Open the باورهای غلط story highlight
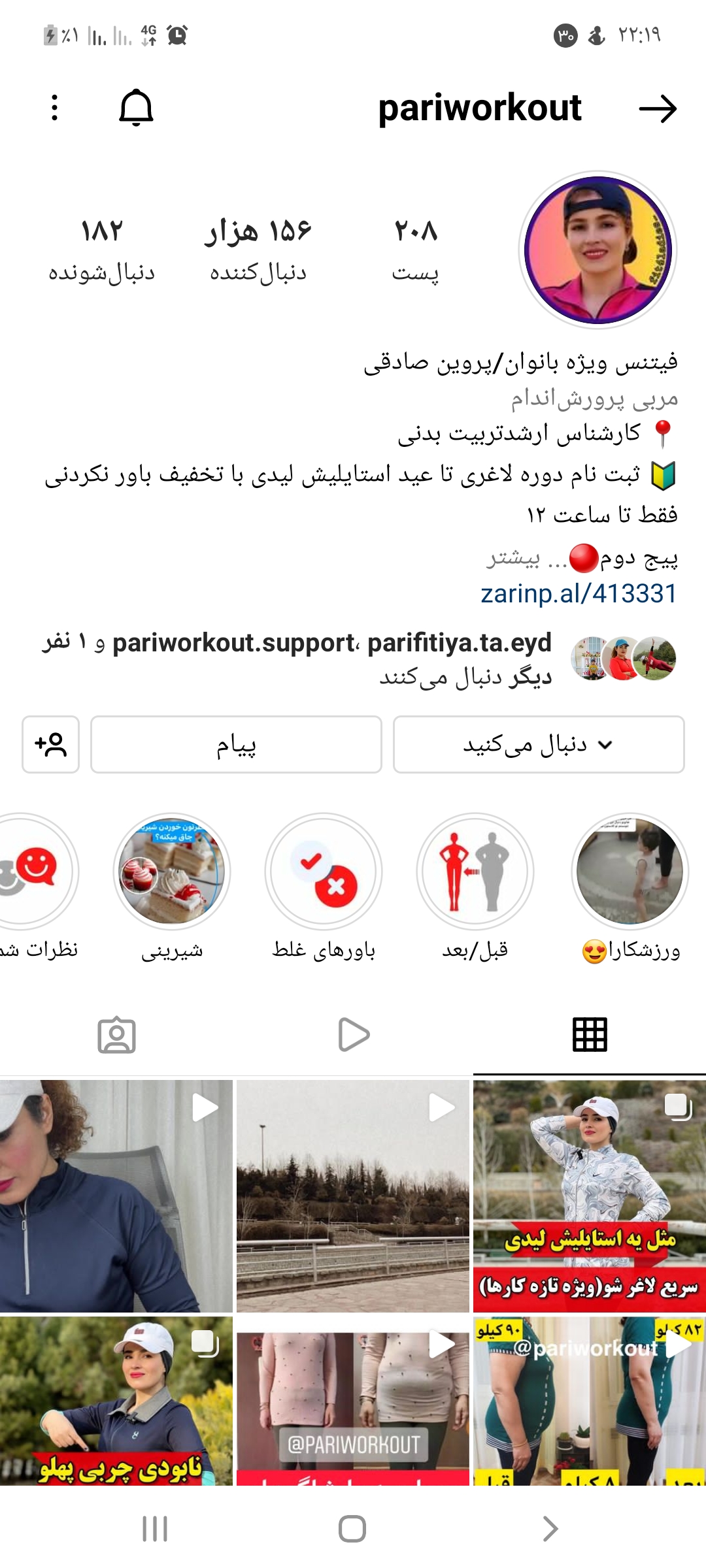This screenshot has width=706, height=1568. tap(324, 871)
